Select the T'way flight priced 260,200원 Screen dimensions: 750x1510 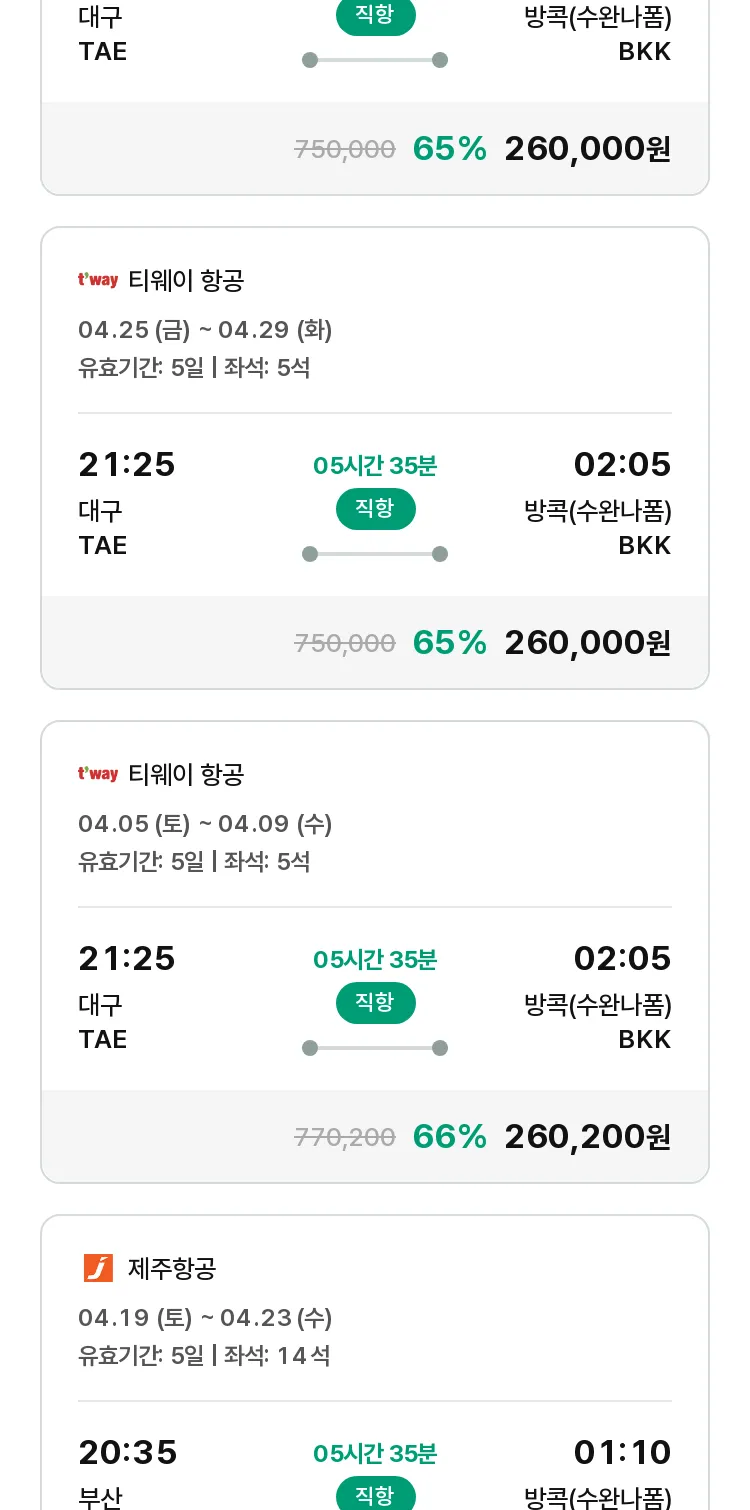point(375,952)
